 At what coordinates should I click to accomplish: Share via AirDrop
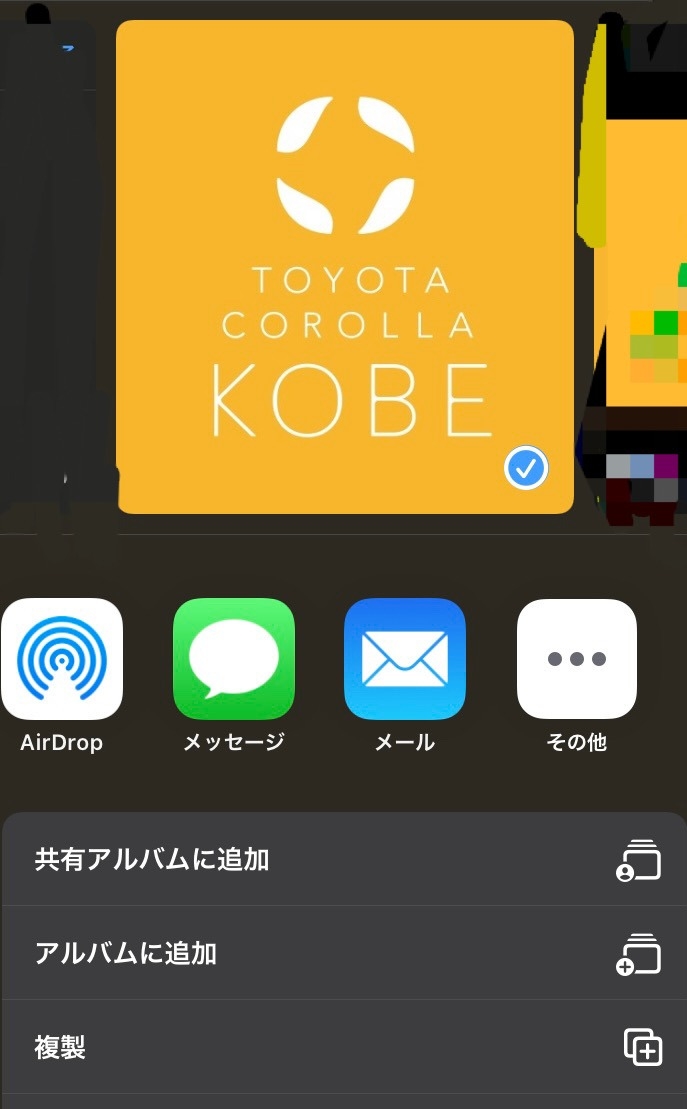pos(62,659)
